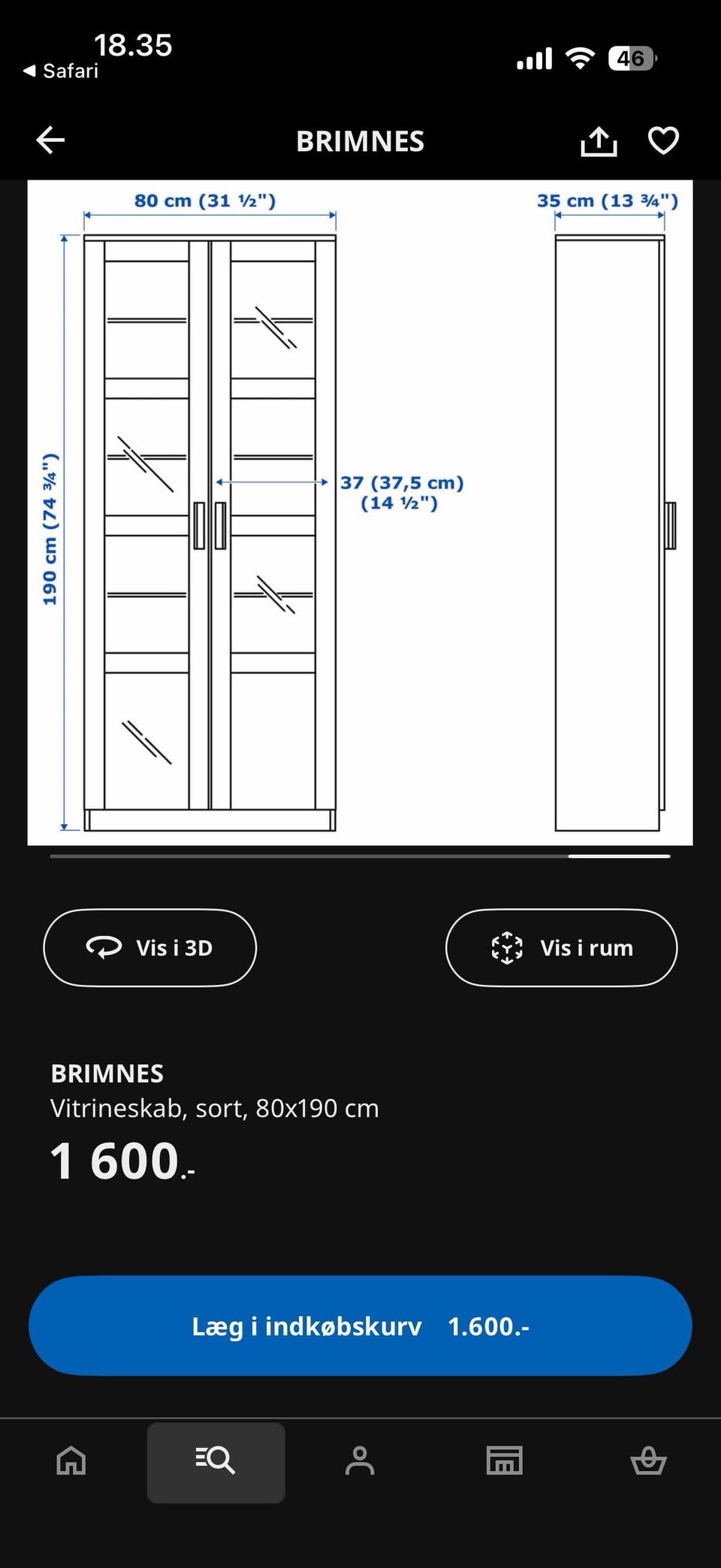This screenshot has height=1568, width=721.
Task: Open the profile icon
Action: (x=360, y=1461)
